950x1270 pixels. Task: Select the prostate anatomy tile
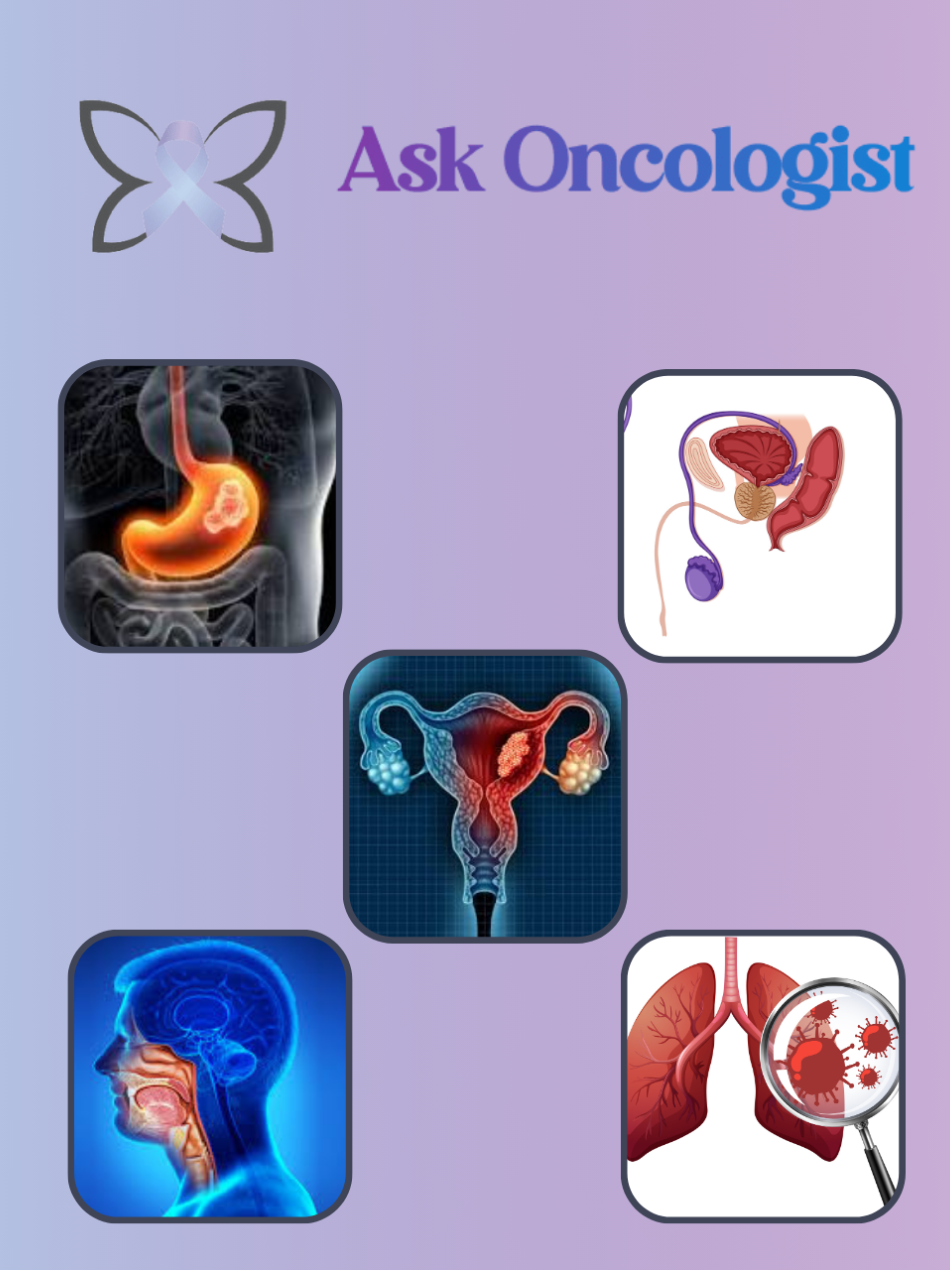[x=760, y=516]
